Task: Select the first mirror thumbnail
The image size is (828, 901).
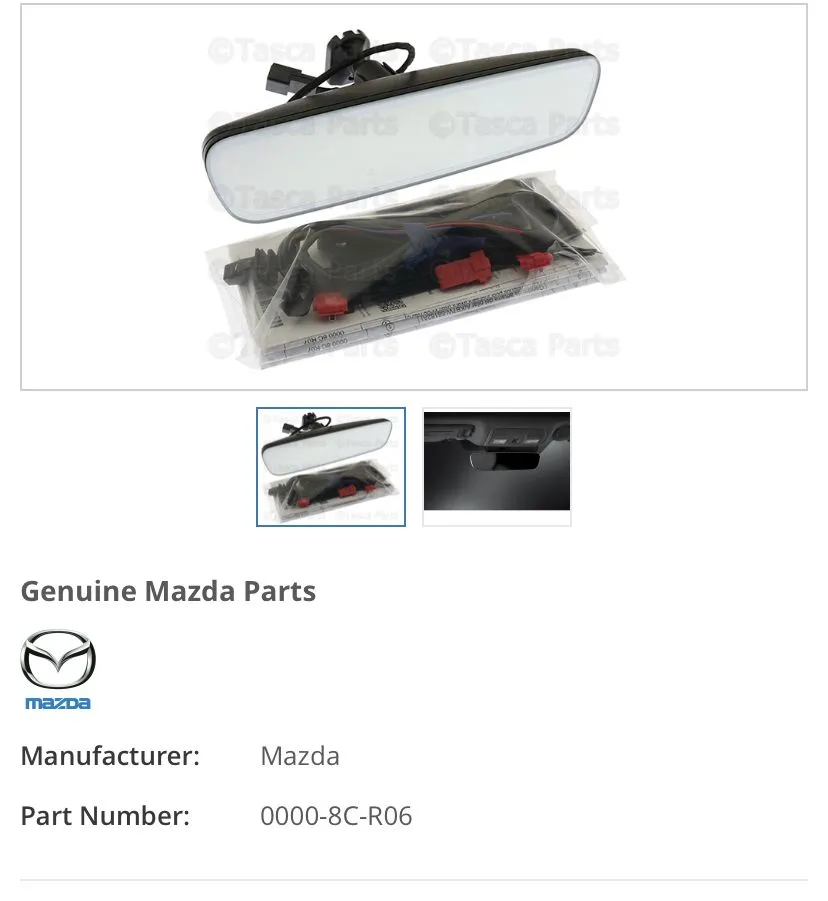Action: click(331, 466)
